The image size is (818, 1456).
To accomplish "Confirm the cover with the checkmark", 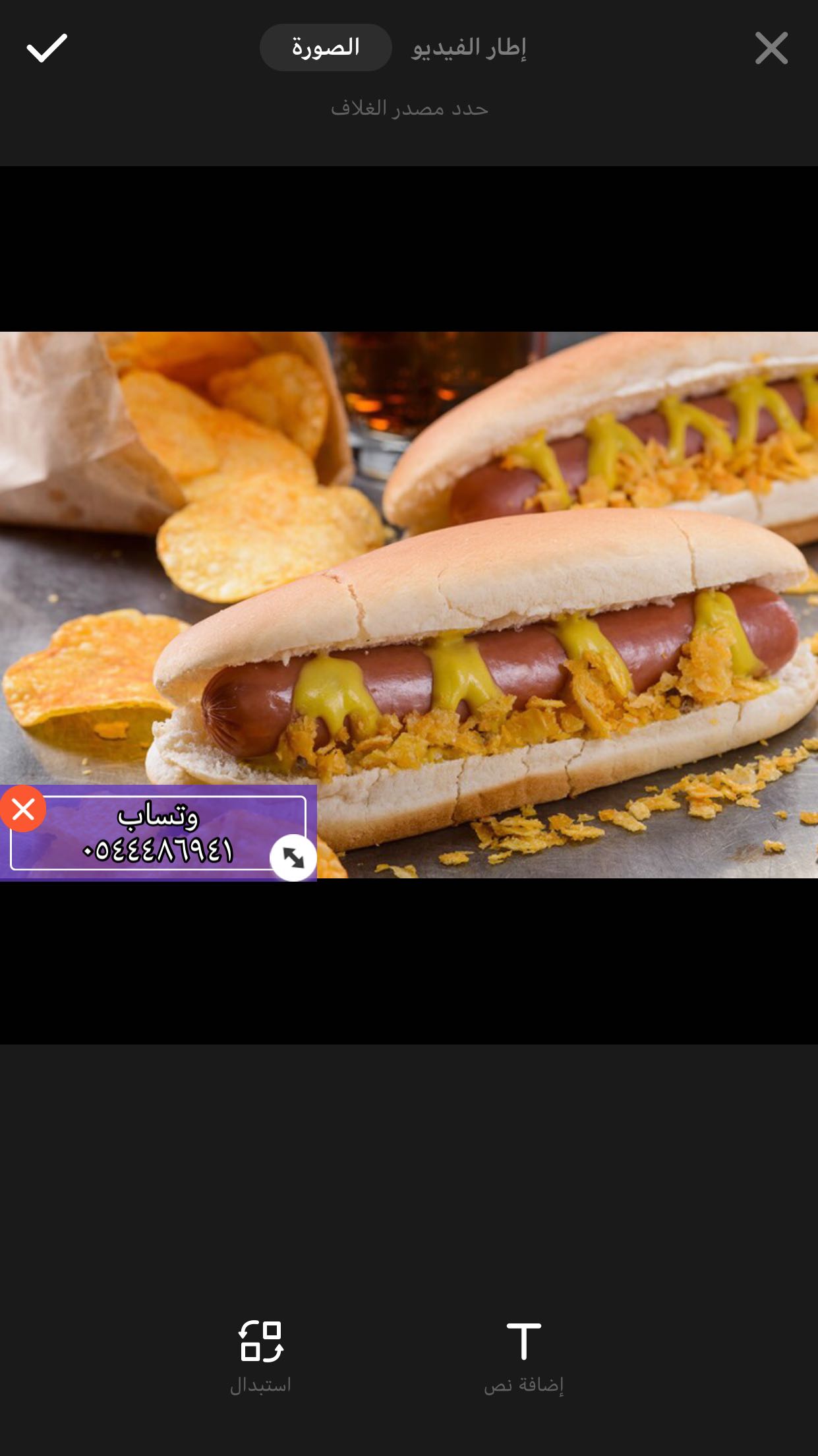I will [x=46, y=48].
